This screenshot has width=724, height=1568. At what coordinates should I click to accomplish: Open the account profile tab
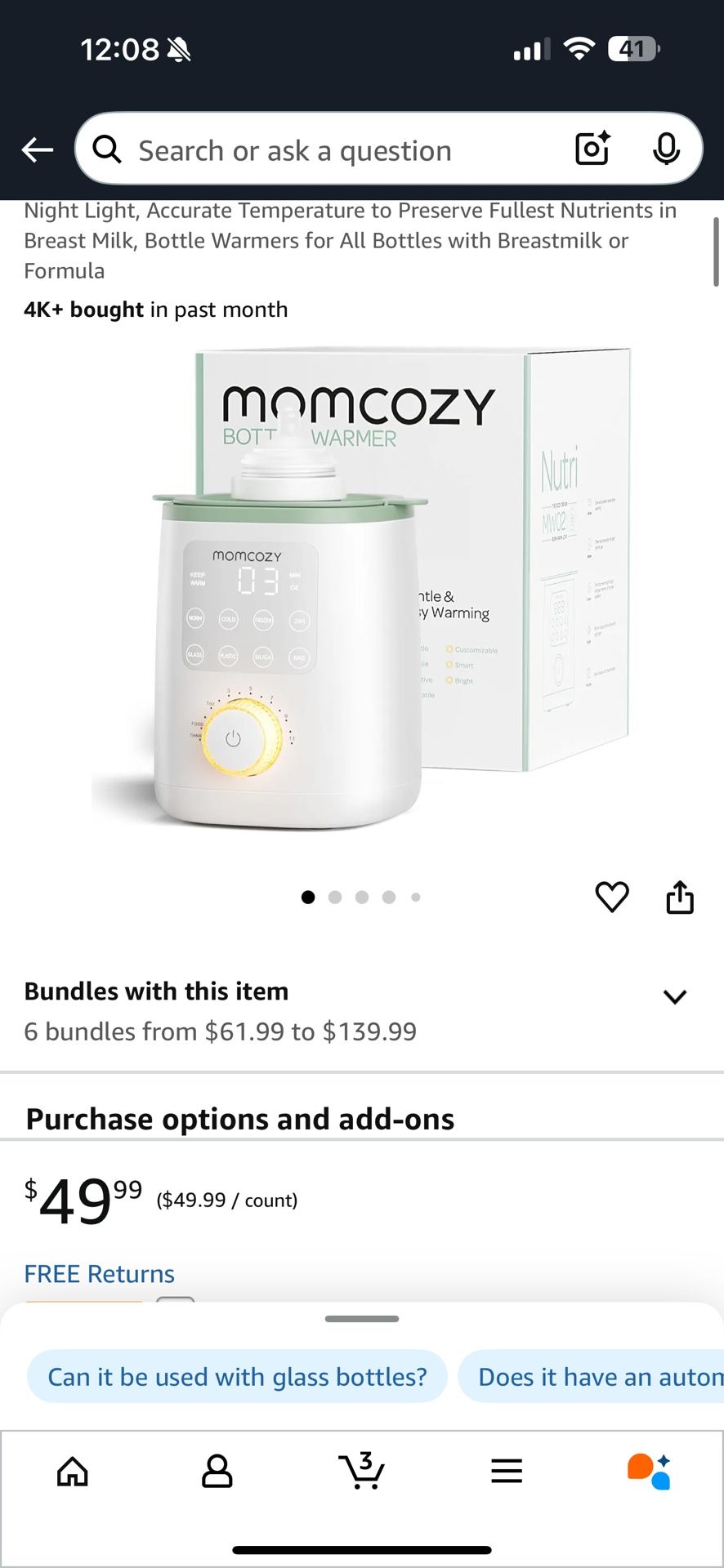coord(217,1472)
